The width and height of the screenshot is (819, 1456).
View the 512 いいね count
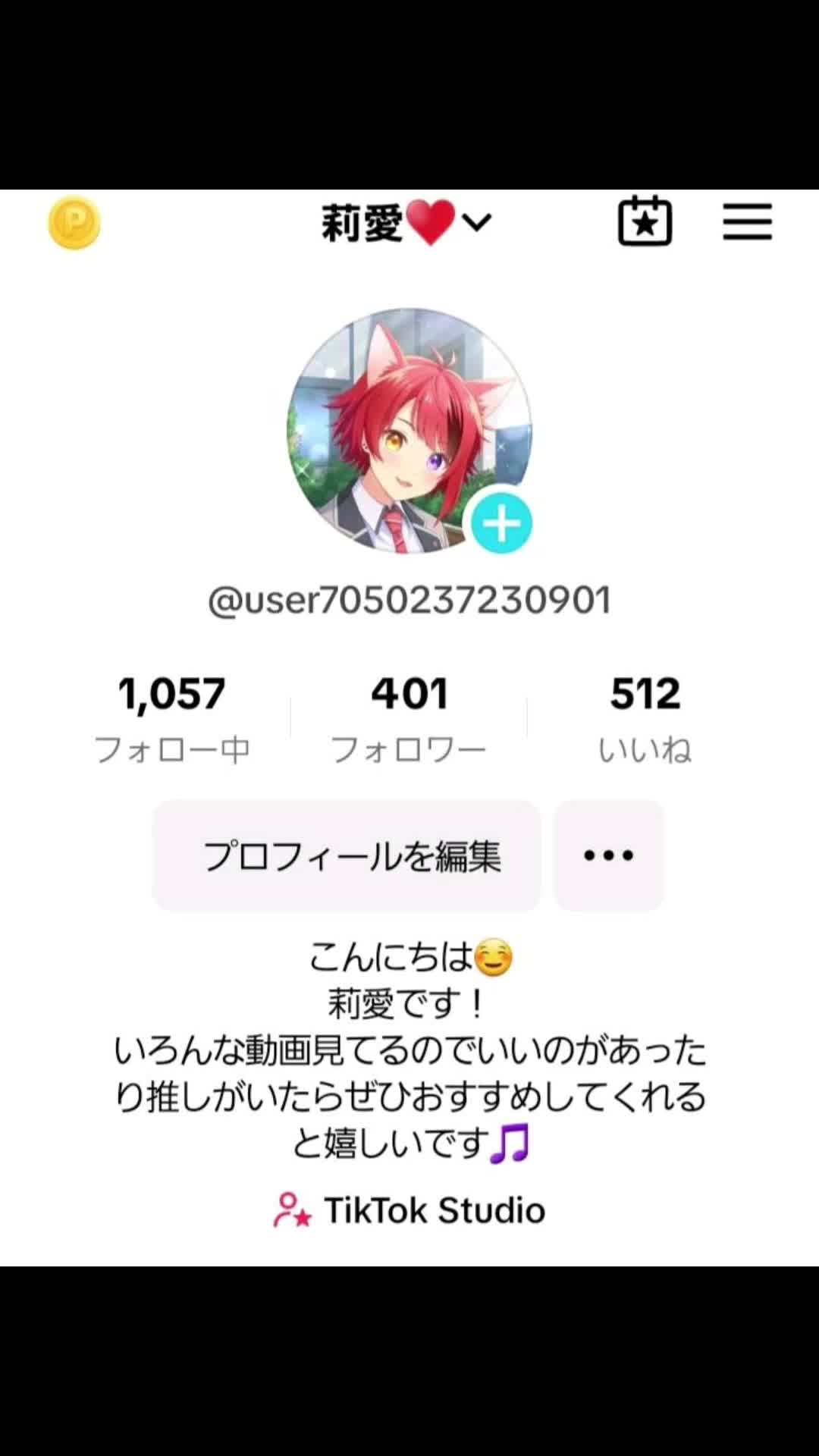tap(645, 717)
